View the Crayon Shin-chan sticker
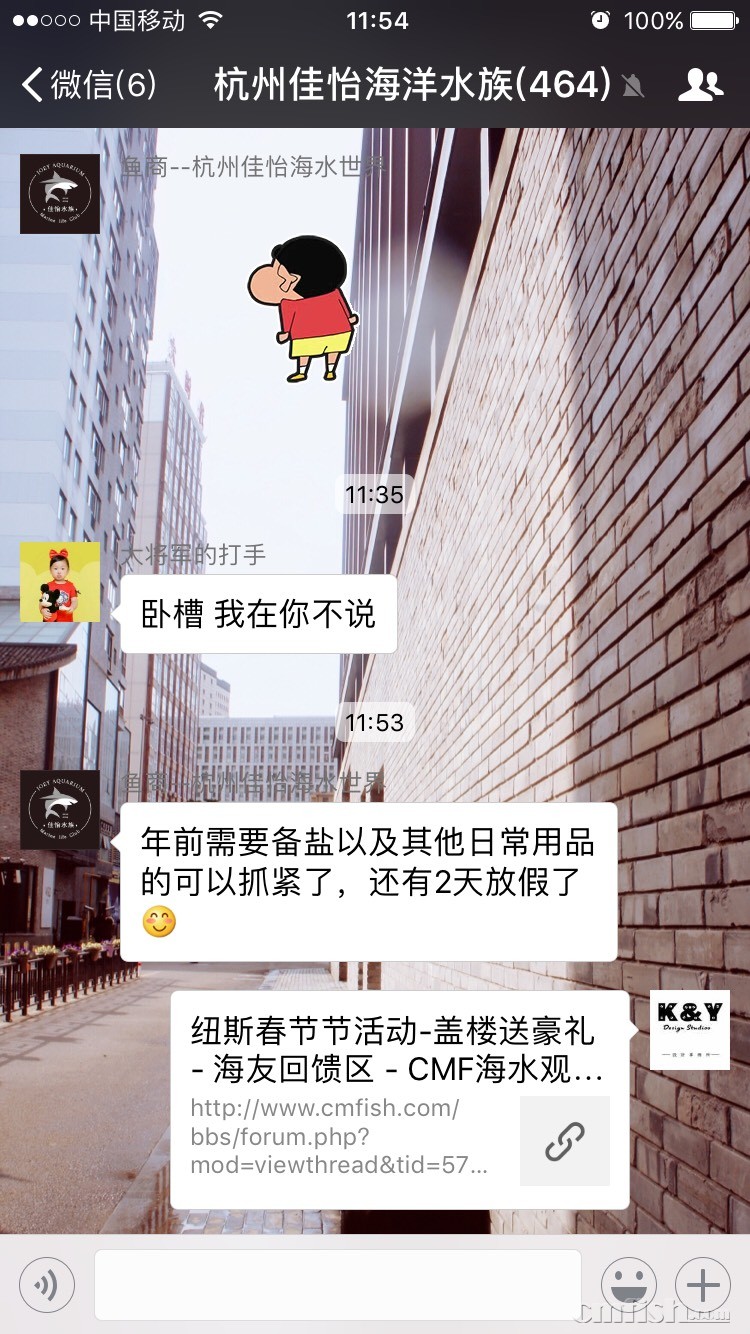 [x=303, y=308]
